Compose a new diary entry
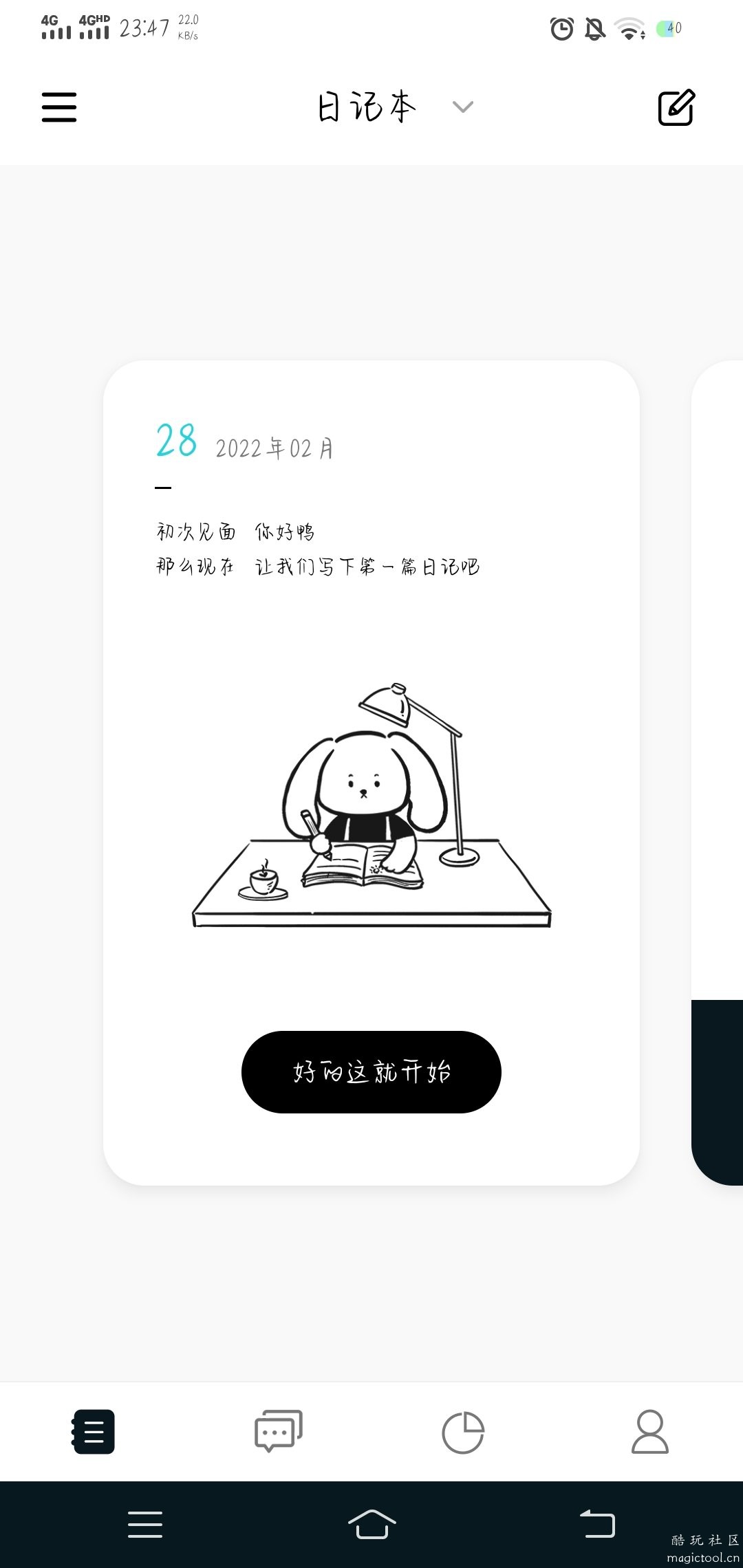The image size is (743, 1568). 676,107
